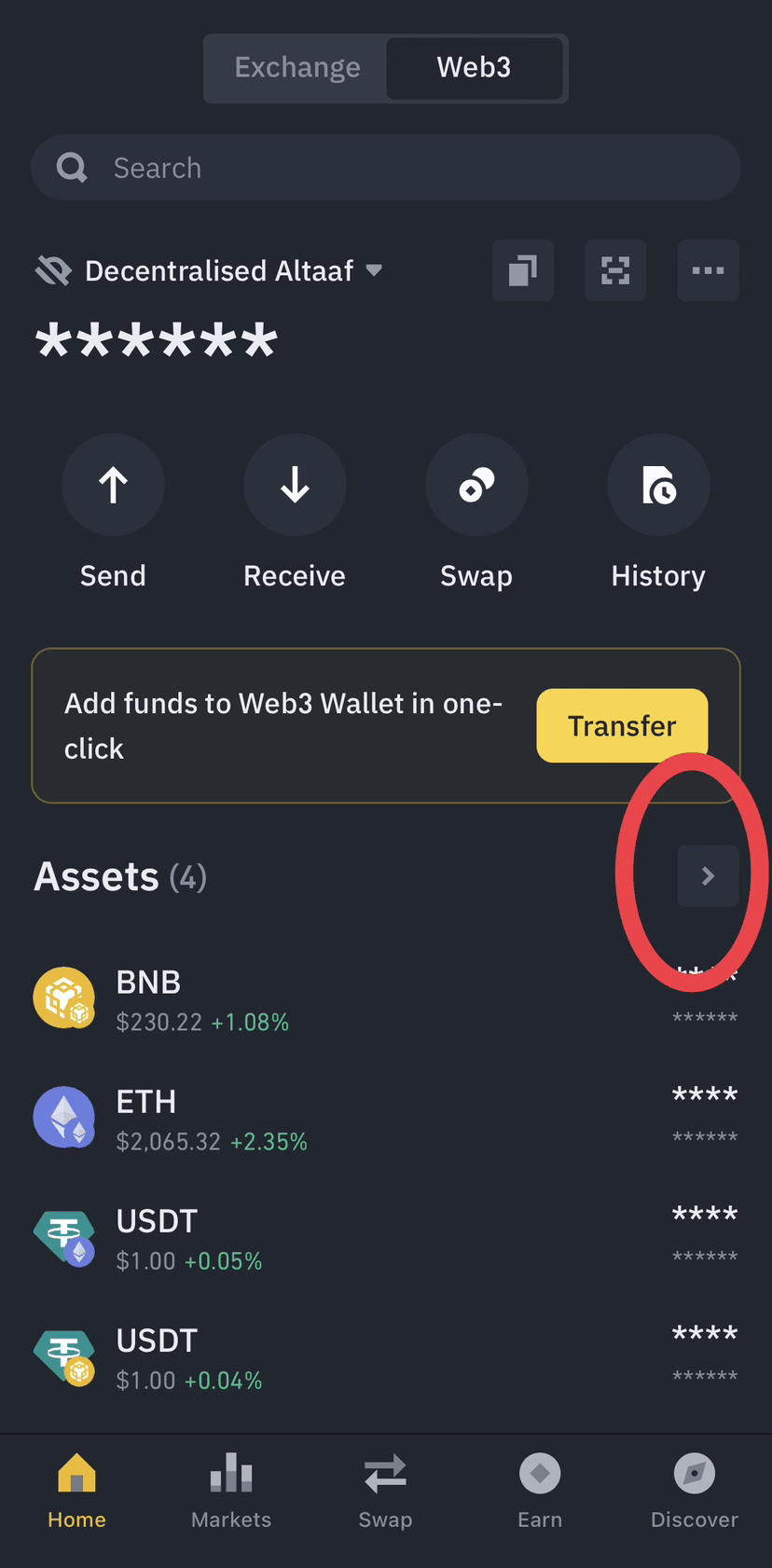Open the QR code scanner

coord(615,271)
